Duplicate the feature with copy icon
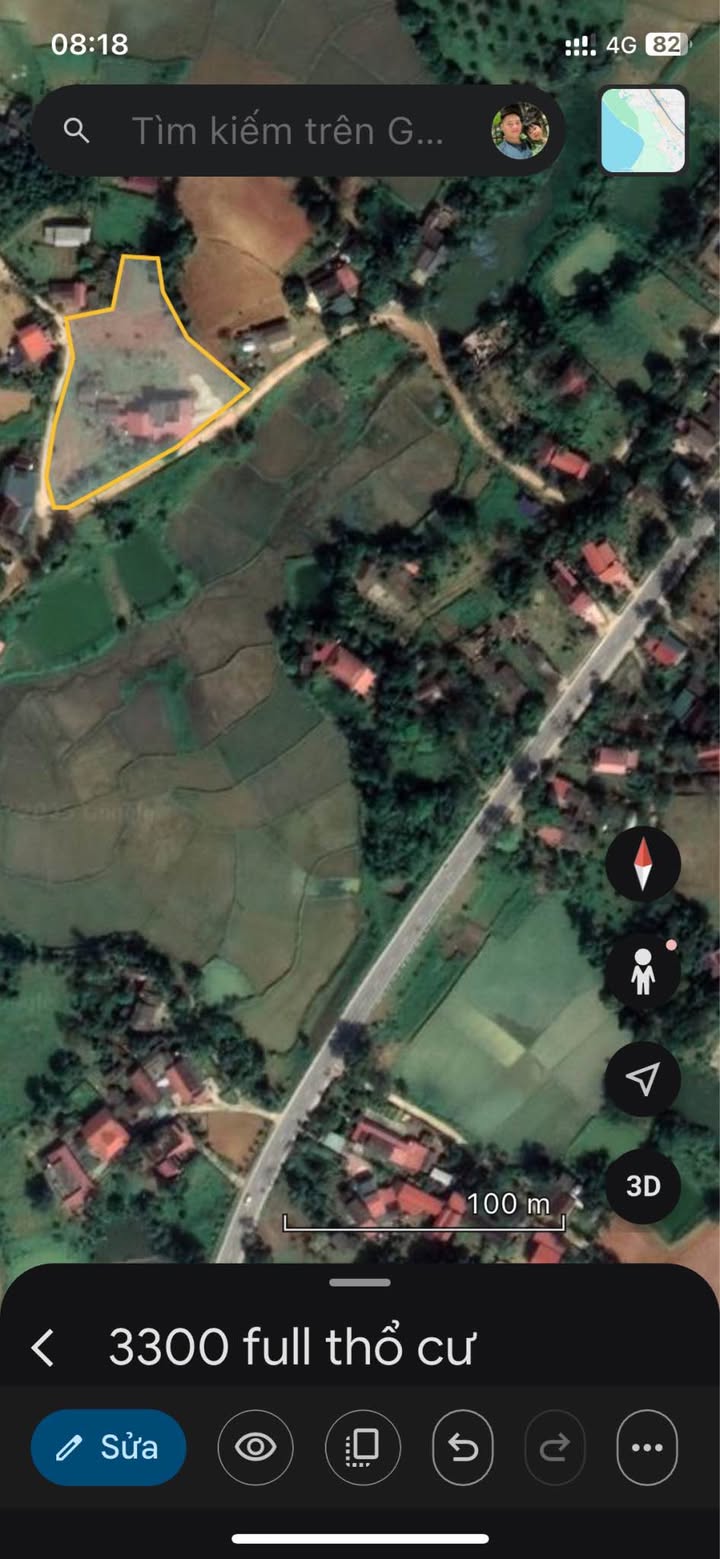The height and width of the screenshot is (1559, 720). pos(362,1447)
